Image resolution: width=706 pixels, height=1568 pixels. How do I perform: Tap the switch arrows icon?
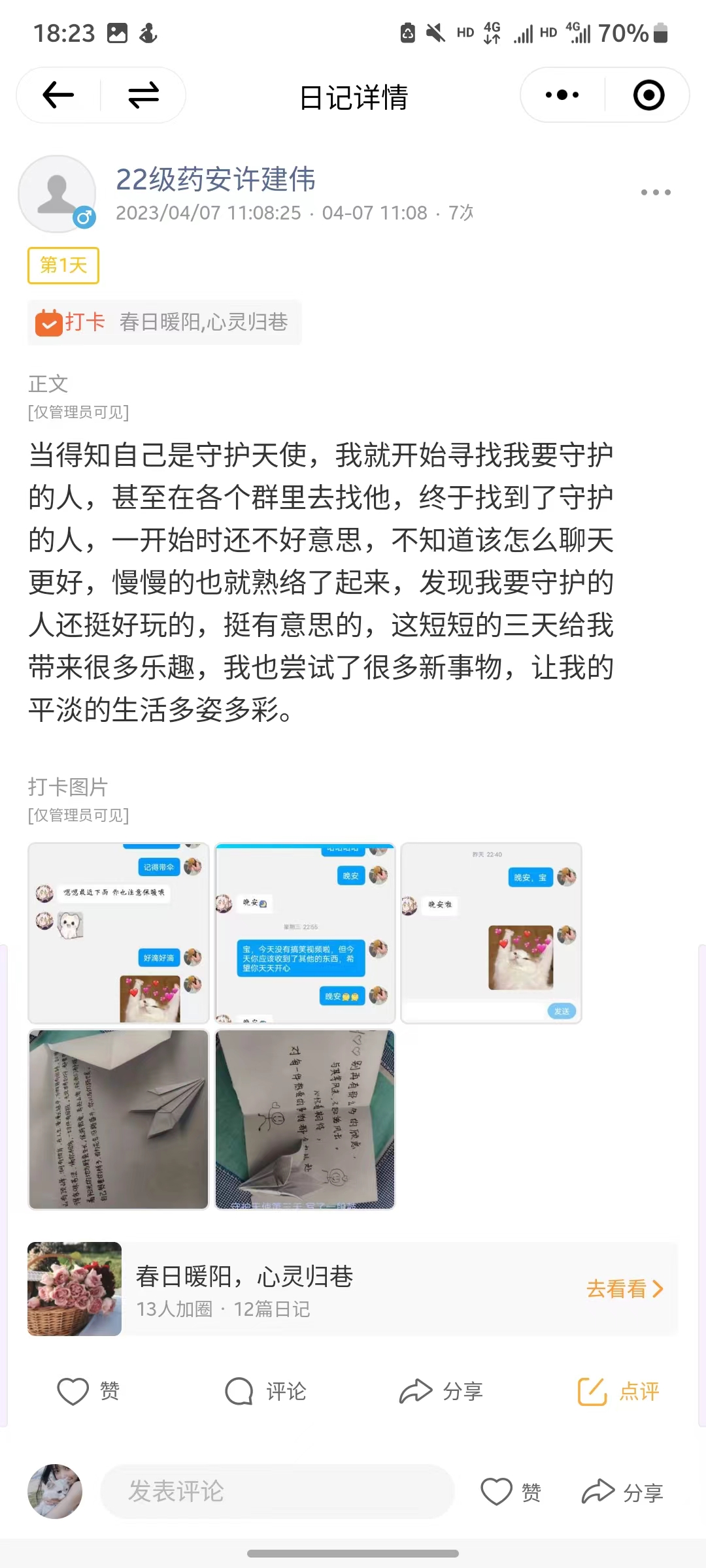click(x=143, y=95)
